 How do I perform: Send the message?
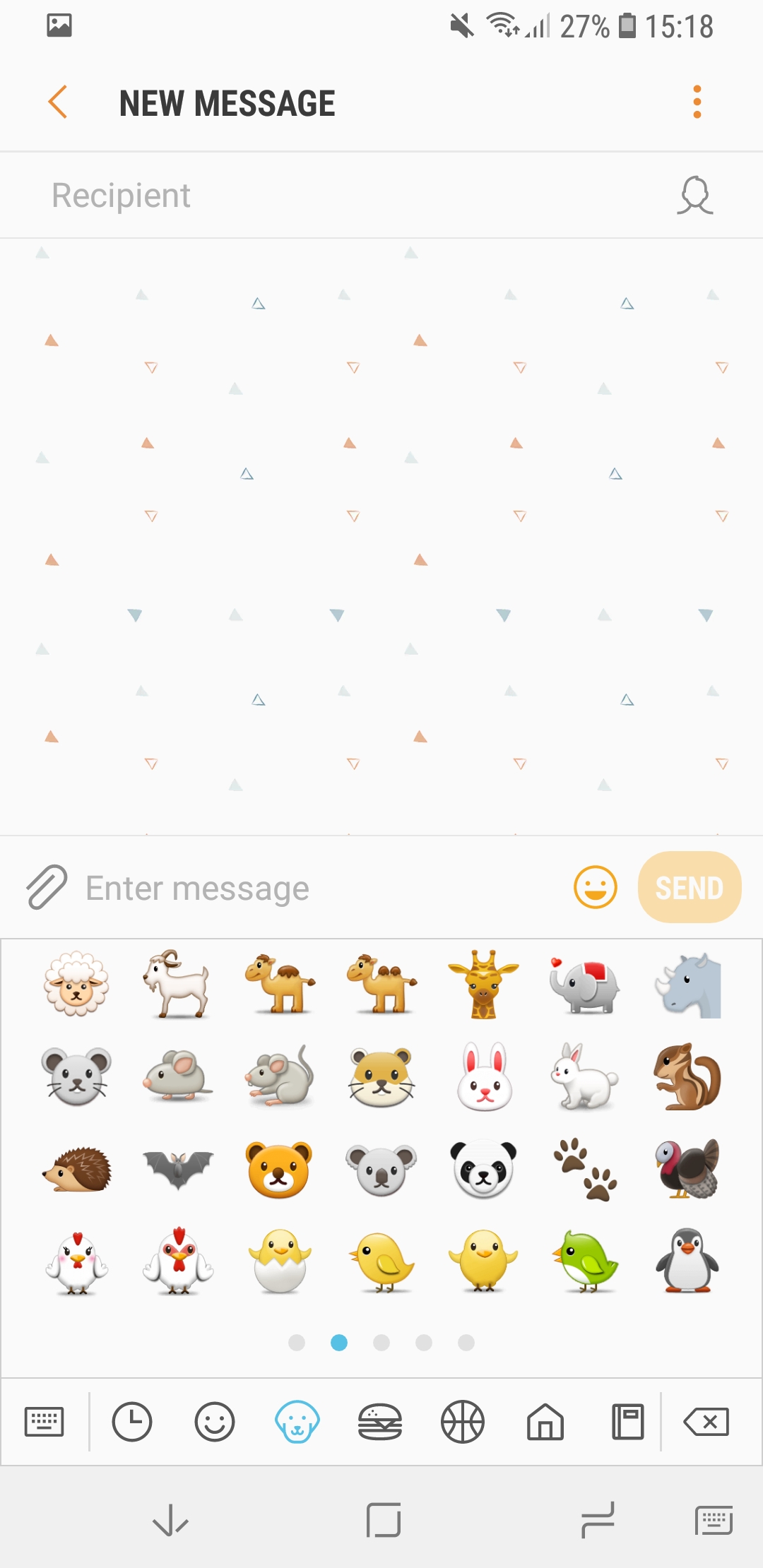point(689,887)
